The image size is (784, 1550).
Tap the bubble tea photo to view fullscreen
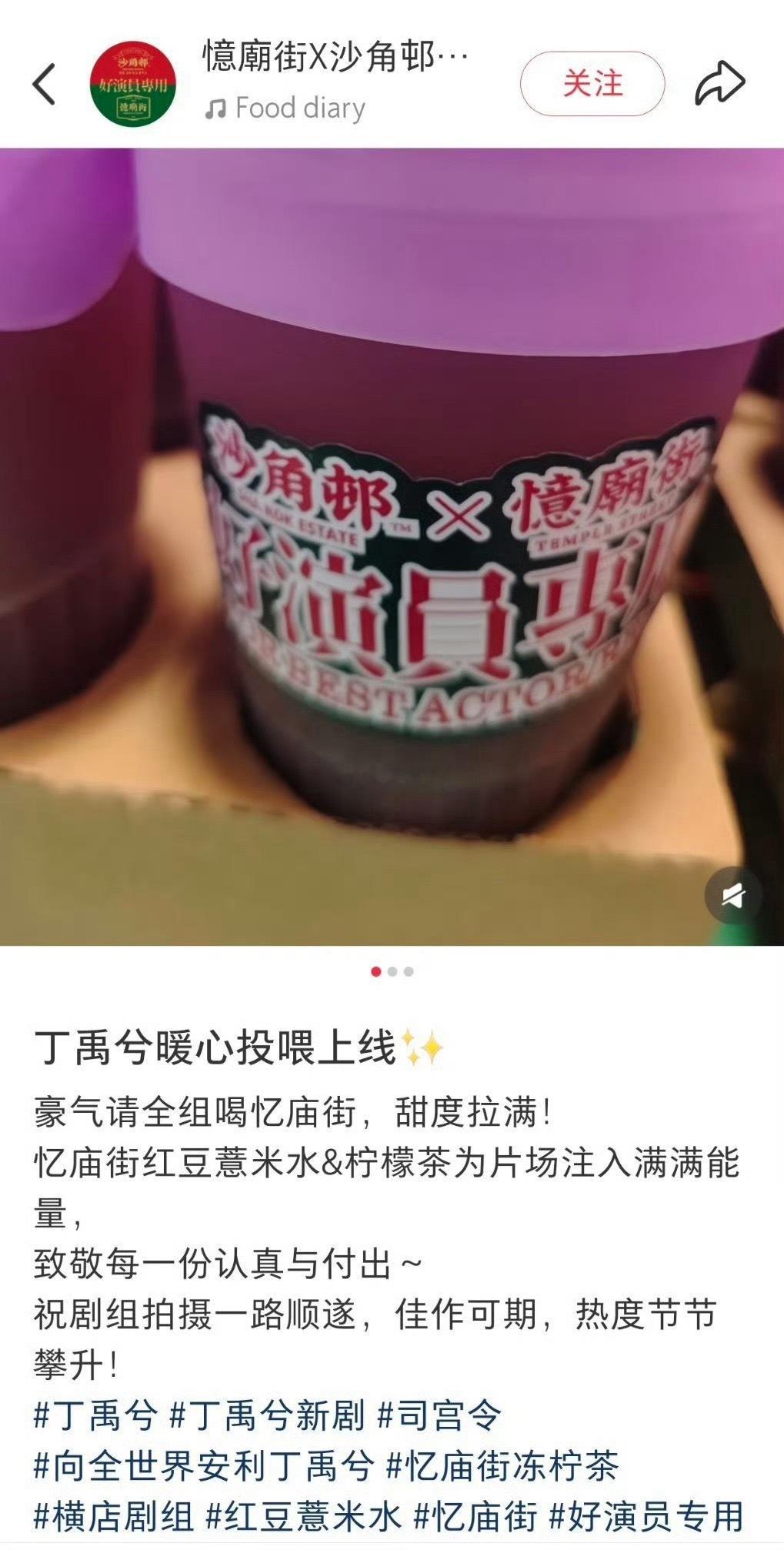click(392, 539)
